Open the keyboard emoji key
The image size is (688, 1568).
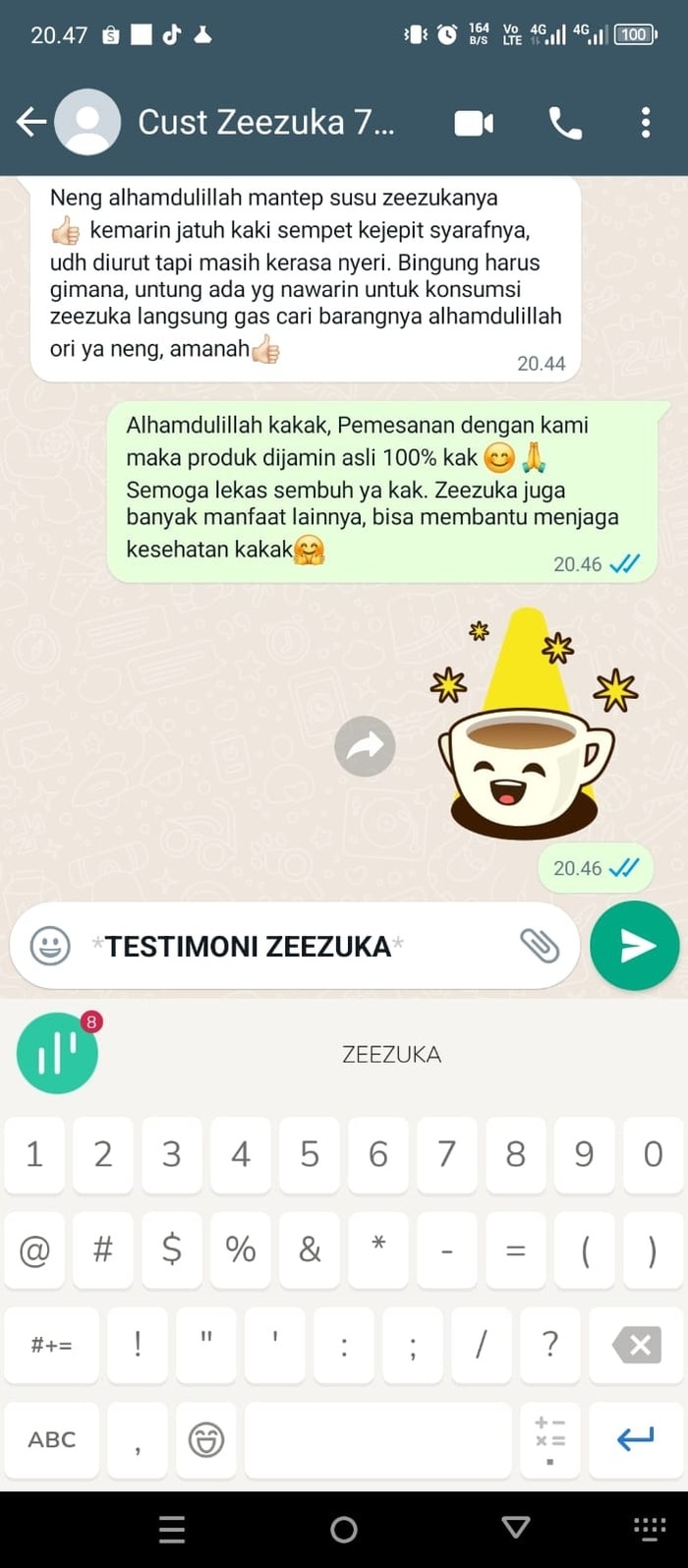tap(206, 1440)
